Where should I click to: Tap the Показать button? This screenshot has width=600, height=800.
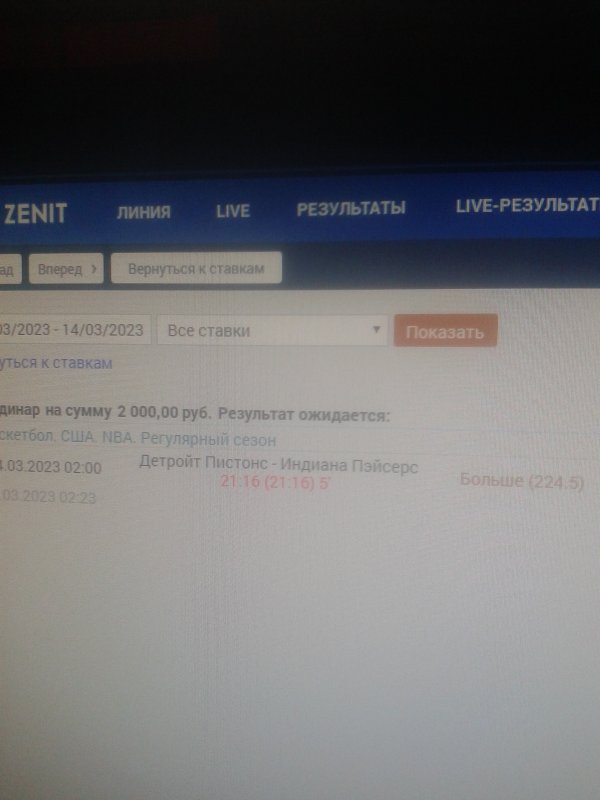[445, 332]
